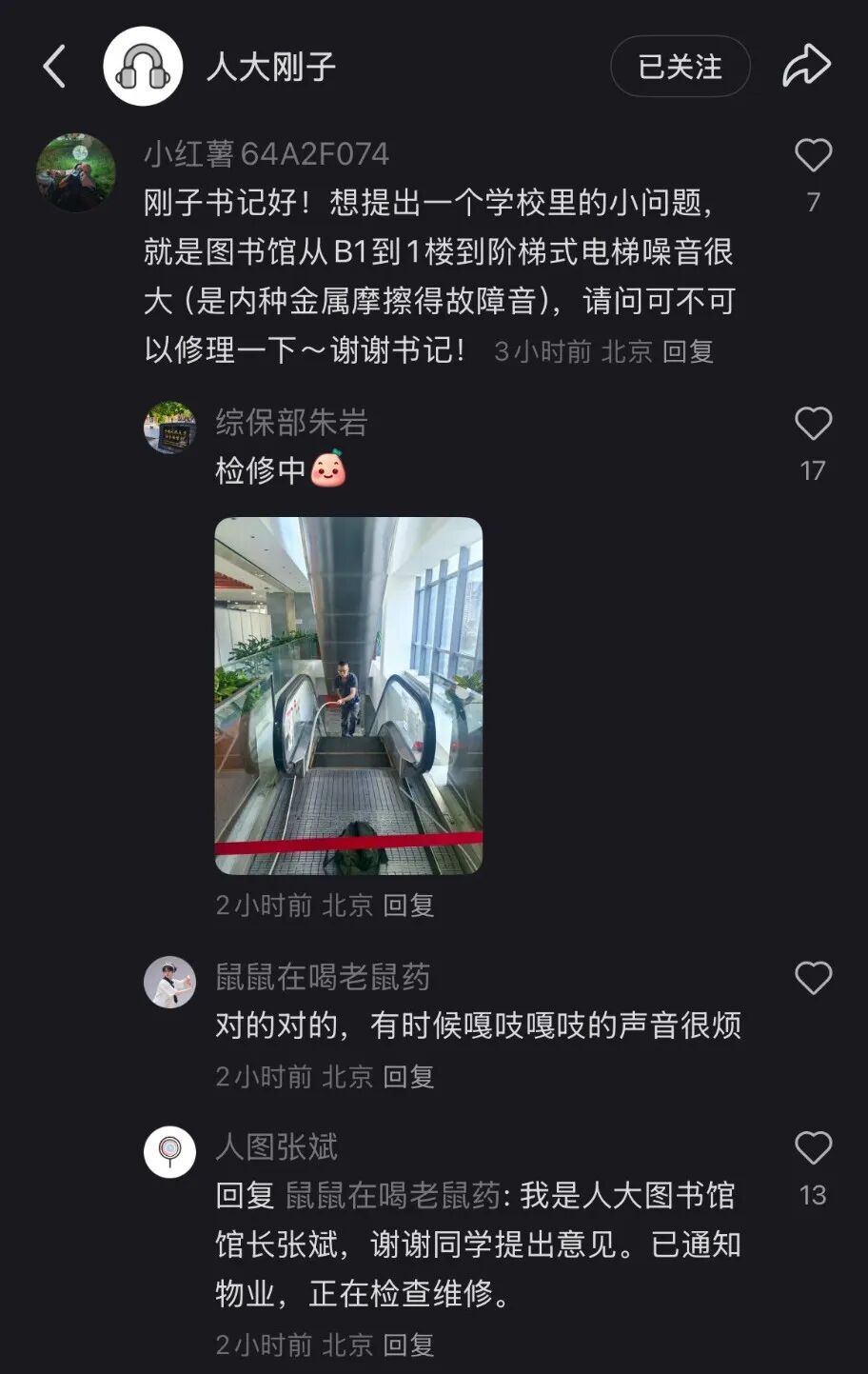View 人图张斌's profile via username
Screen dimensions: 868x1374
pyautogui.click(x=276, y=1147)
